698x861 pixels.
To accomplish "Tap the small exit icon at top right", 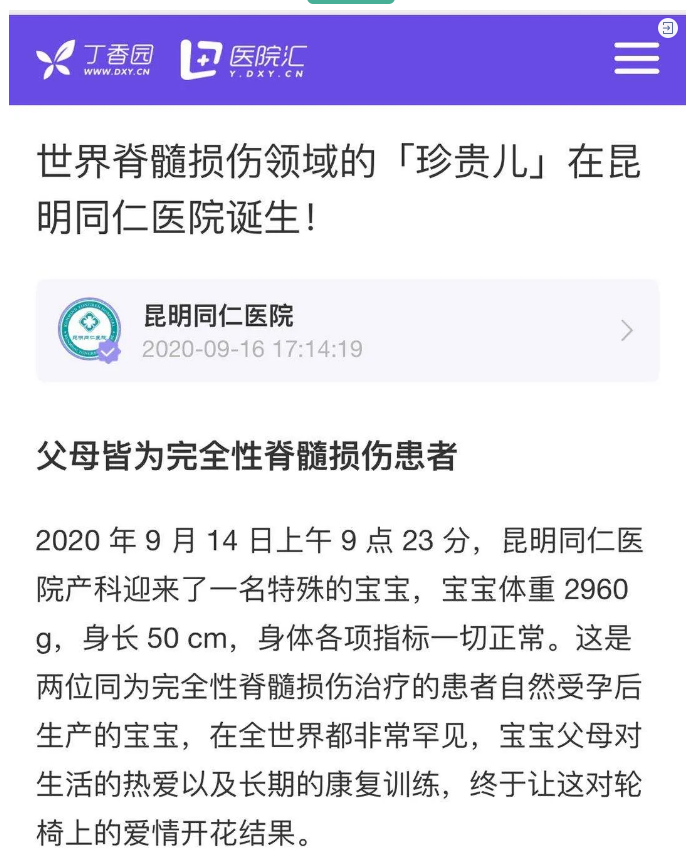I will (668, 29).
